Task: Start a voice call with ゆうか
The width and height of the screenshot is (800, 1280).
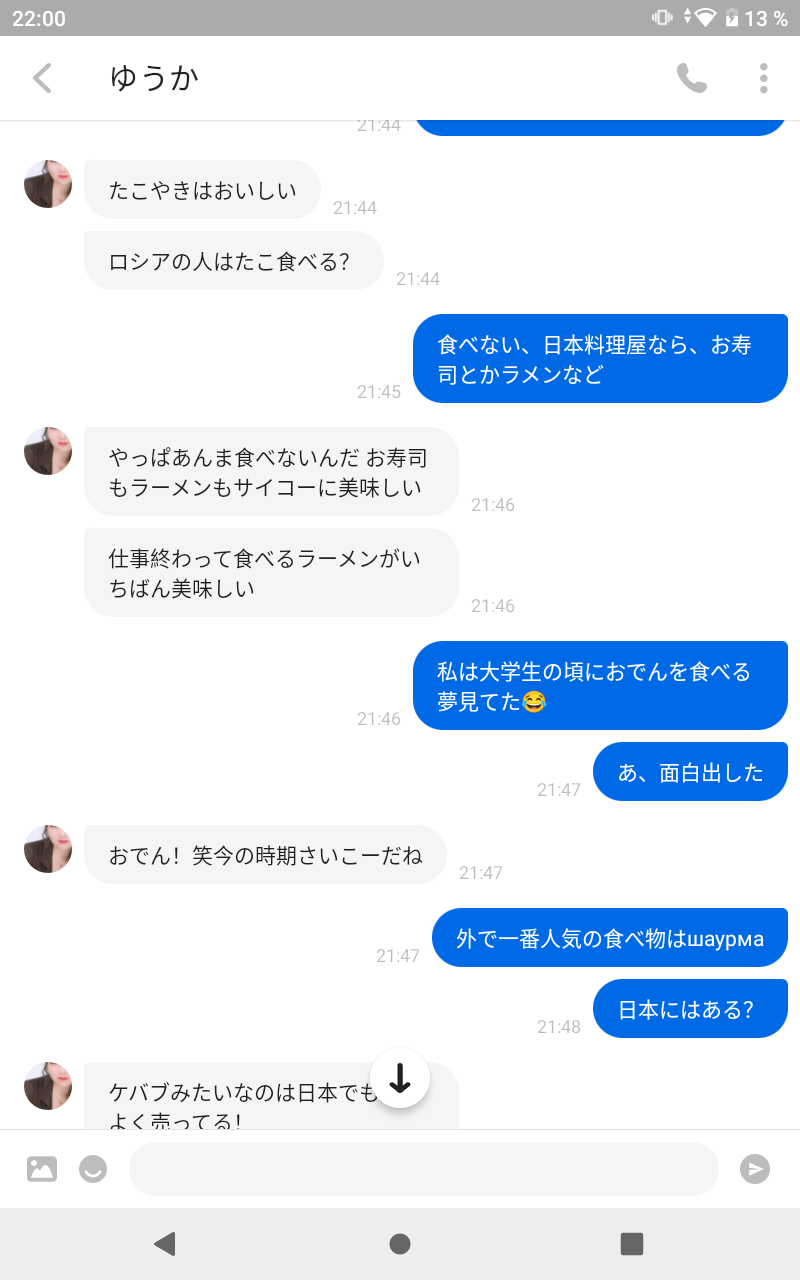Action: 691,78
